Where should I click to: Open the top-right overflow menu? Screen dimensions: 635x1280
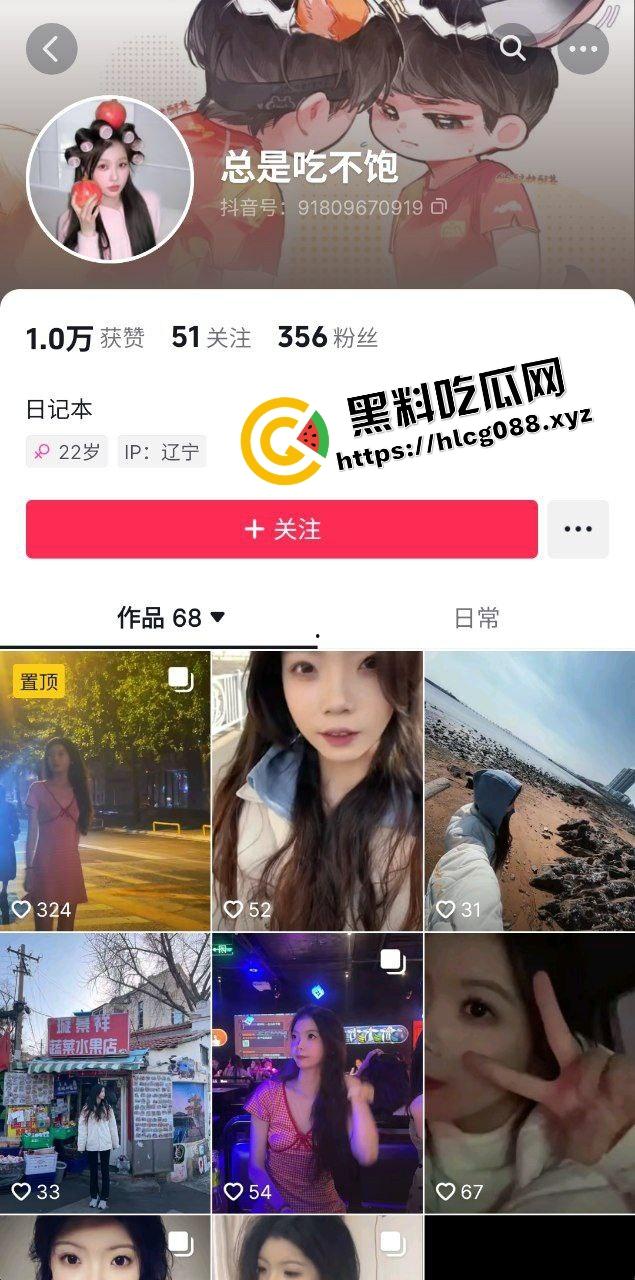pyautogui.click(x=583, y=48)
